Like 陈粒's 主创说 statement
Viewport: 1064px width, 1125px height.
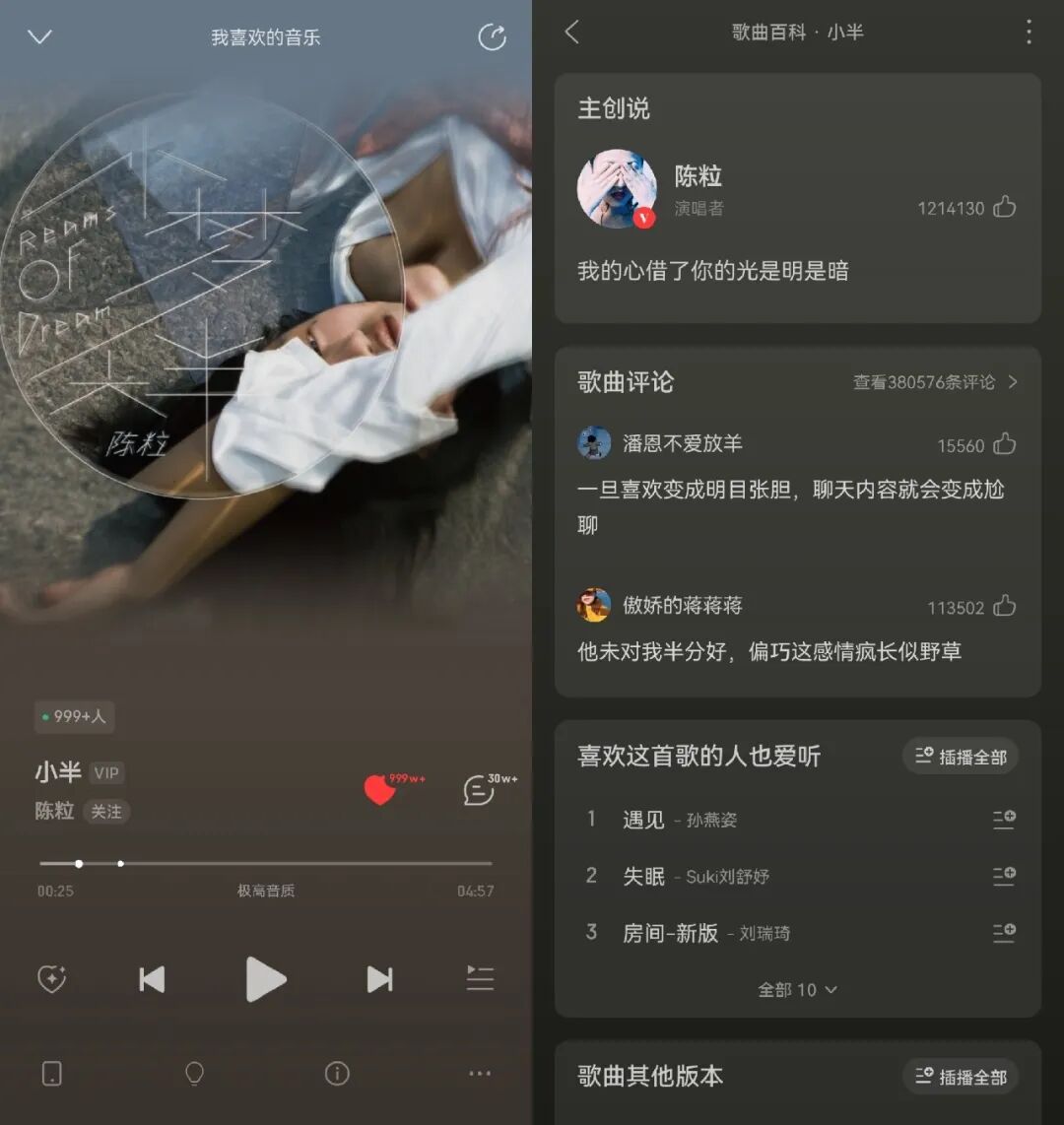pyautogui.click(x=1005, y=207)
